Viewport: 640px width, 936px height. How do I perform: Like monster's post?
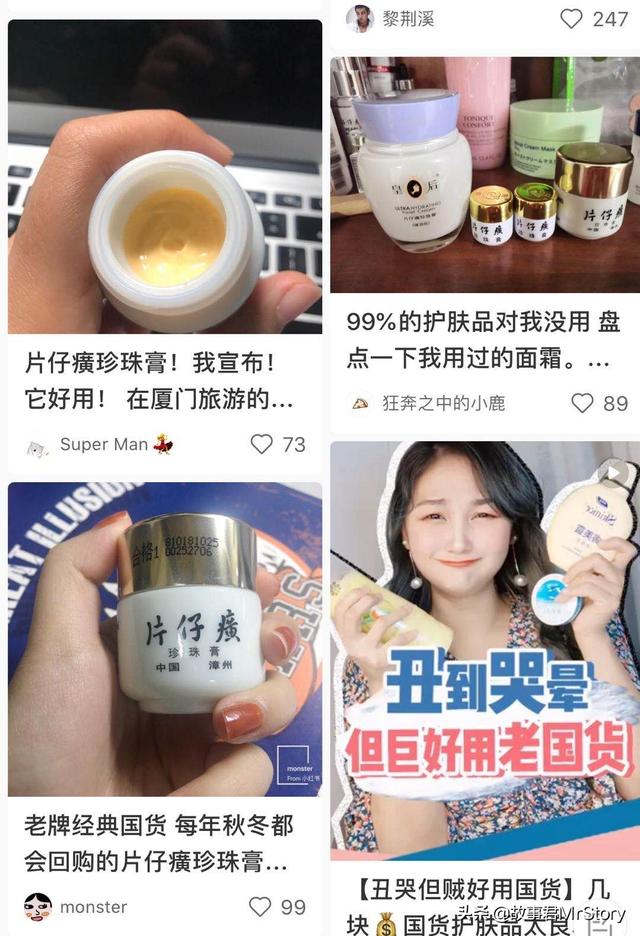click(x=260, y=907)
